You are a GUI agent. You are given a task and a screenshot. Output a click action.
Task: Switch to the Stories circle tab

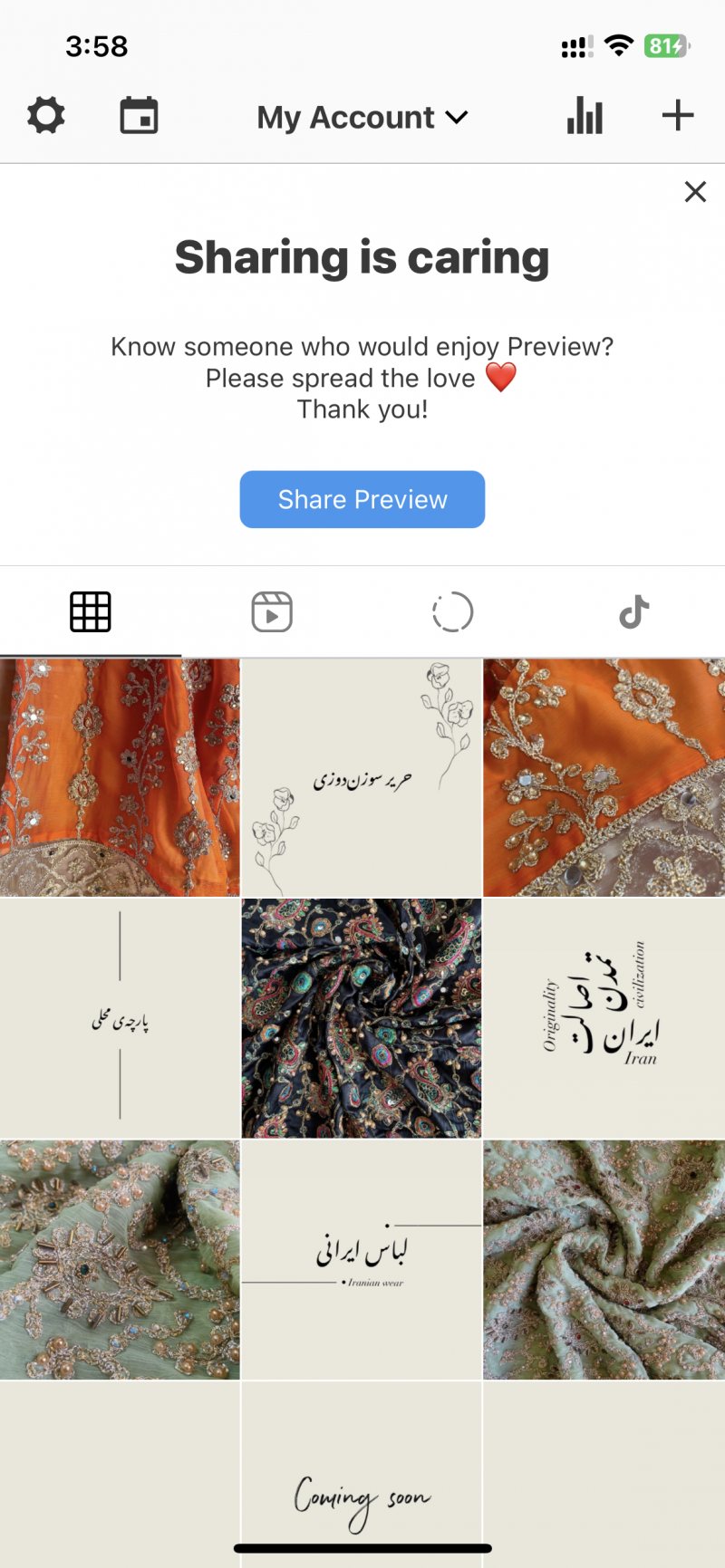(453, 612)
